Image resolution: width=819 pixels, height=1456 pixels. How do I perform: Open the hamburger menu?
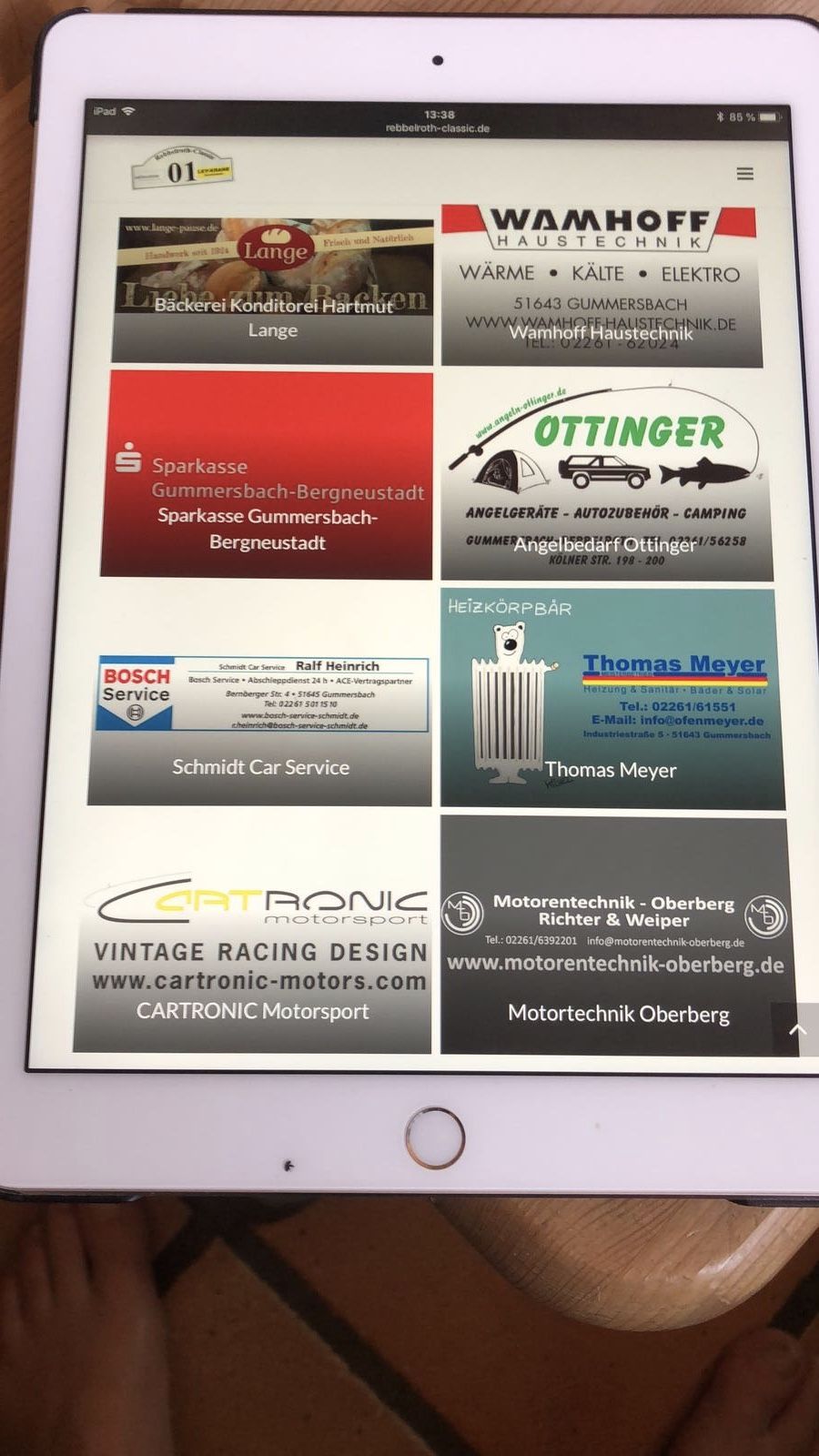point(744,174)
